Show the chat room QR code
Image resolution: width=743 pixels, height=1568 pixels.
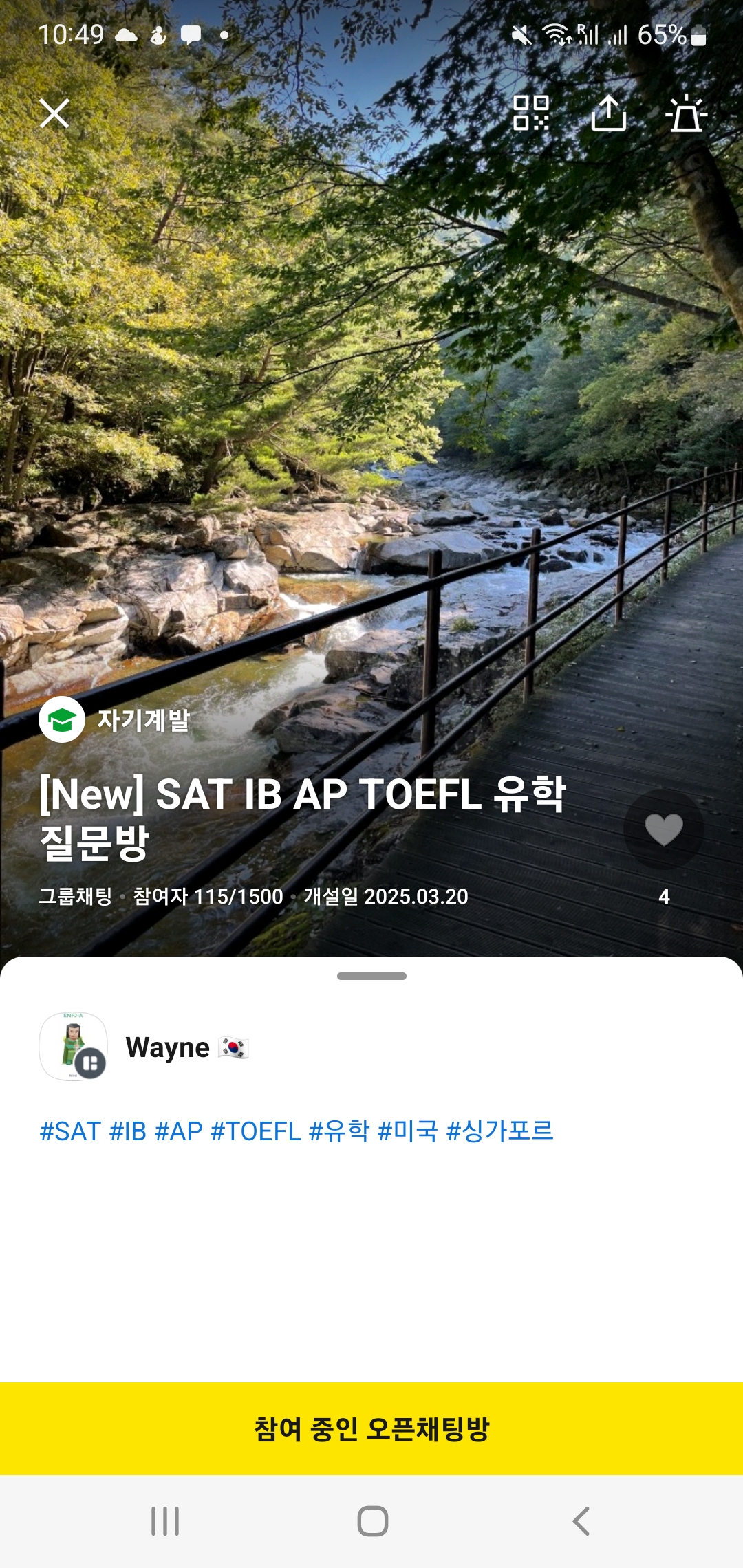tap(531, 113)
